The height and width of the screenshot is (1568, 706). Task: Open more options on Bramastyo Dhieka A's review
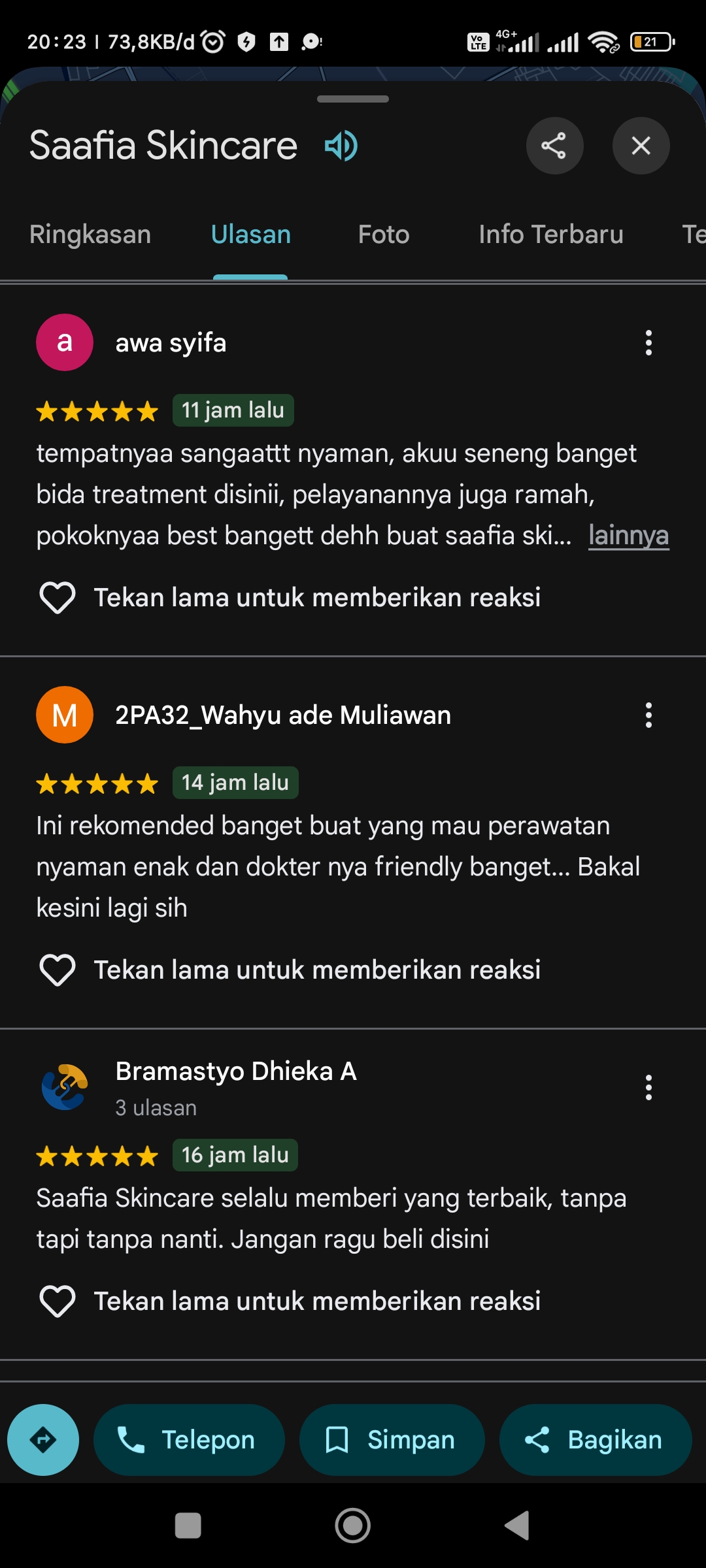point(648,1087)
